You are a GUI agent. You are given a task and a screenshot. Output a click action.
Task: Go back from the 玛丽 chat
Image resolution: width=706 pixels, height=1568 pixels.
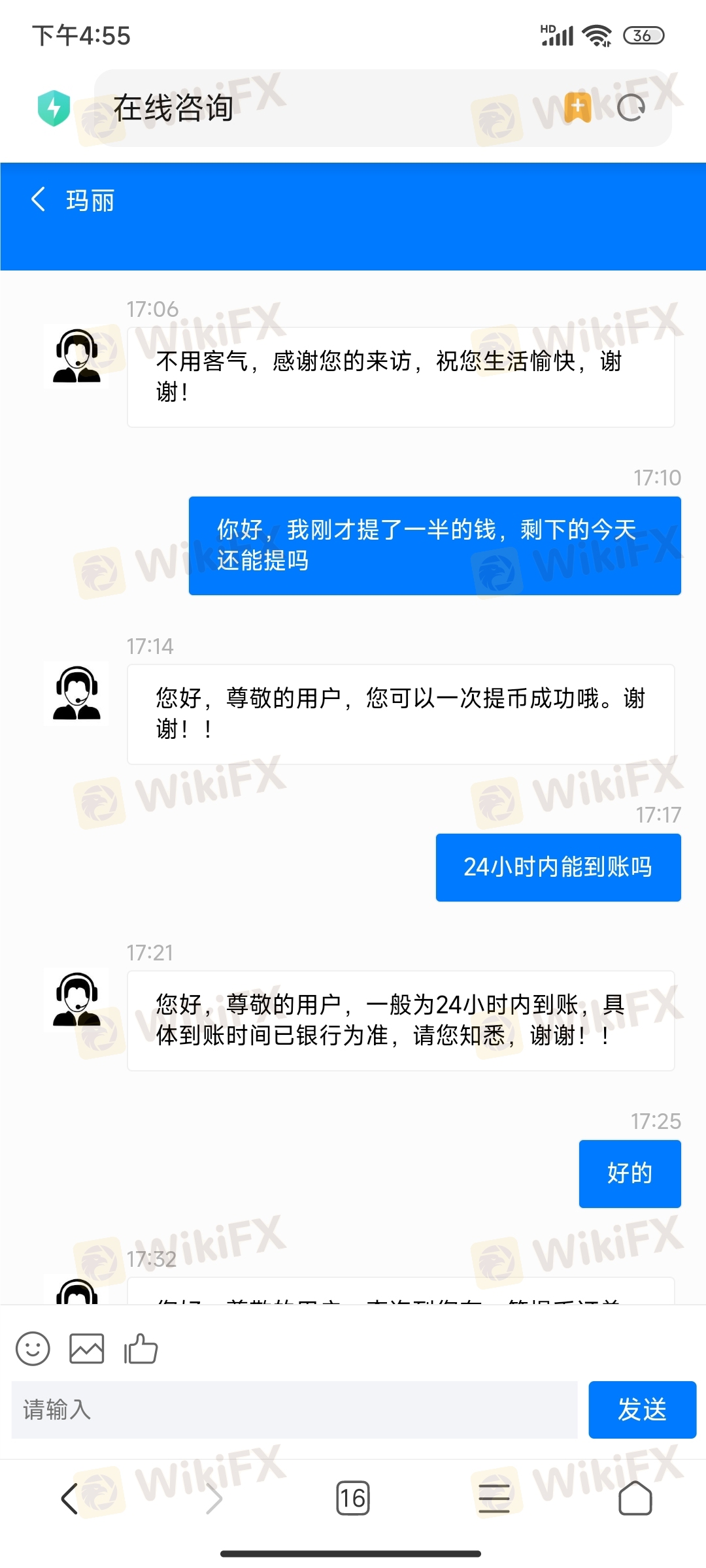[39, 200]
